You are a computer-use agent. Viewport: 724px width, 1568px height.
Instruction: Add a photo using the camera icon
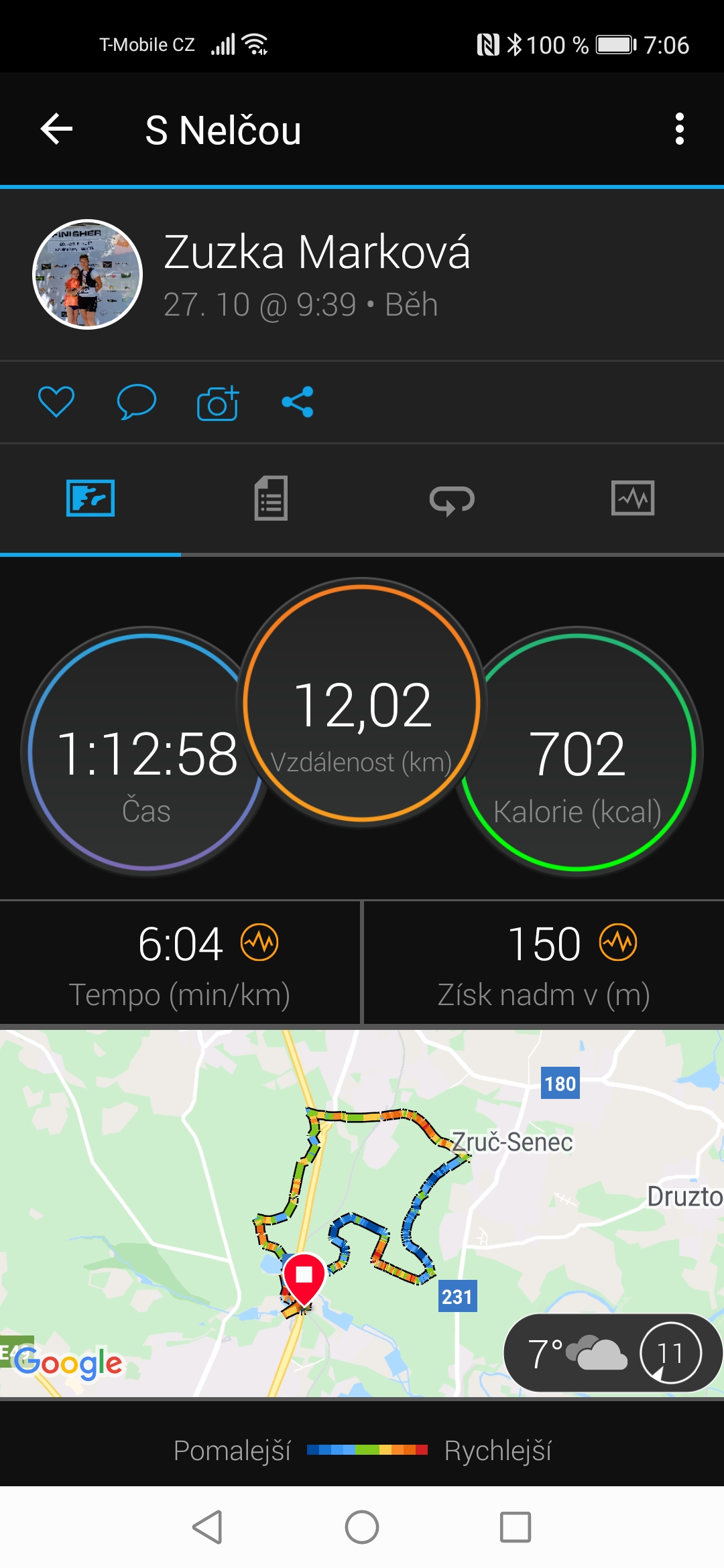[x=218, y=403]
